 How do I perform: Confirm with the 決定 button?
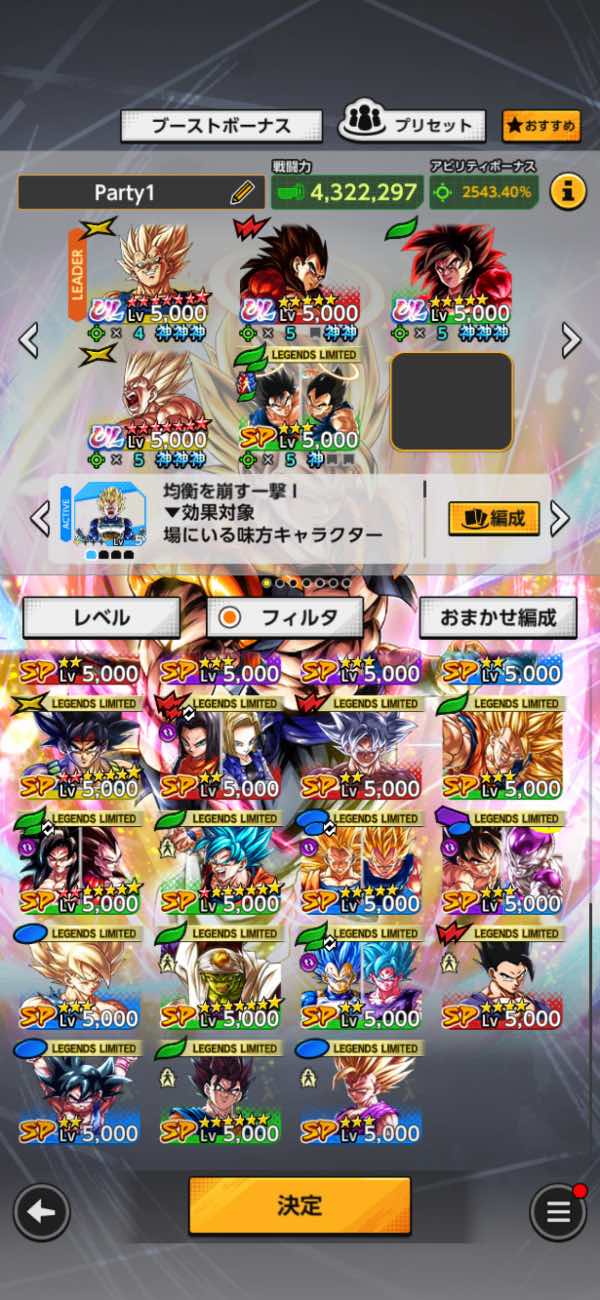click(x=299, y=1205)
